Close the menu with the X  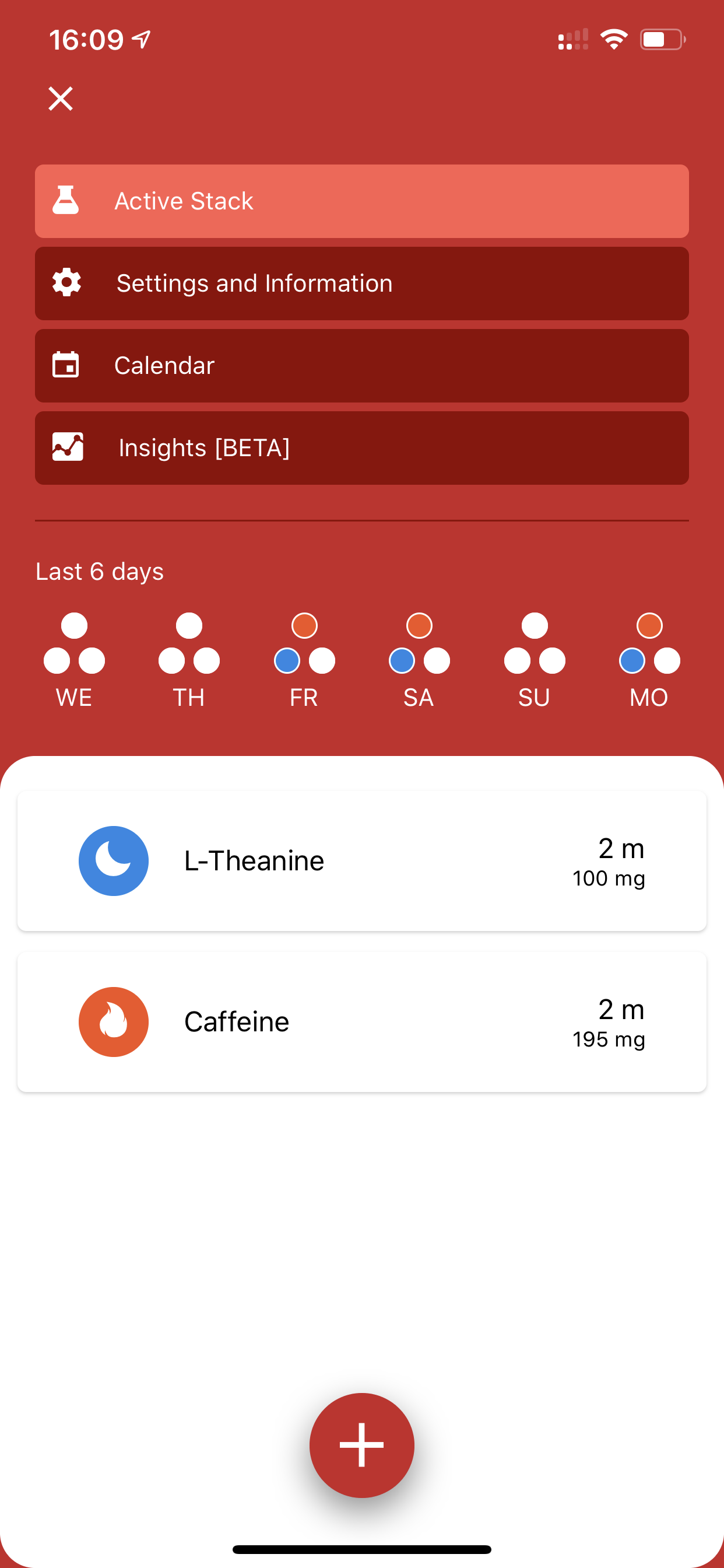coord(60,98)
